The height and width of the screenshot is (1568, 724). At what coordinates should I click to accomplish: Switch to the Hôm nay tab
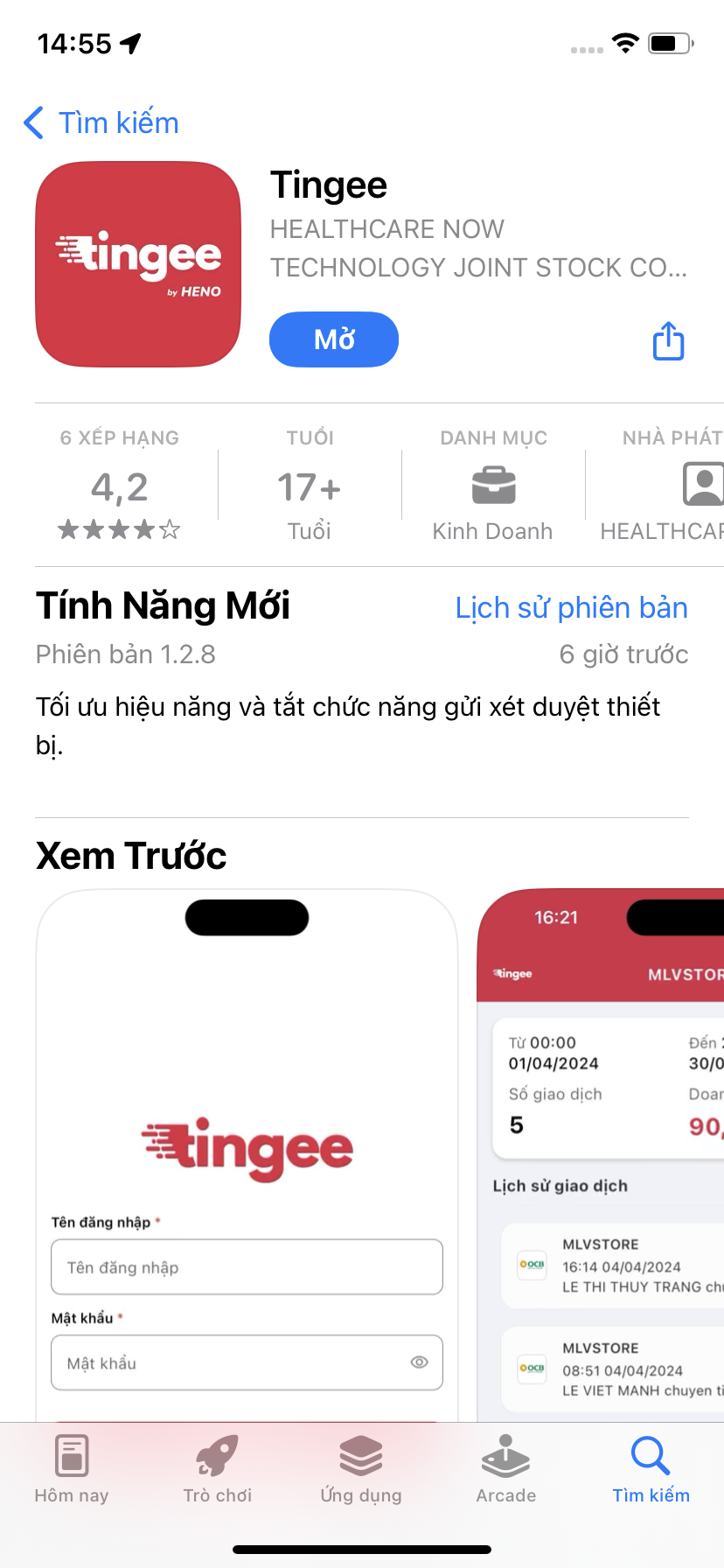(72, 1472)
